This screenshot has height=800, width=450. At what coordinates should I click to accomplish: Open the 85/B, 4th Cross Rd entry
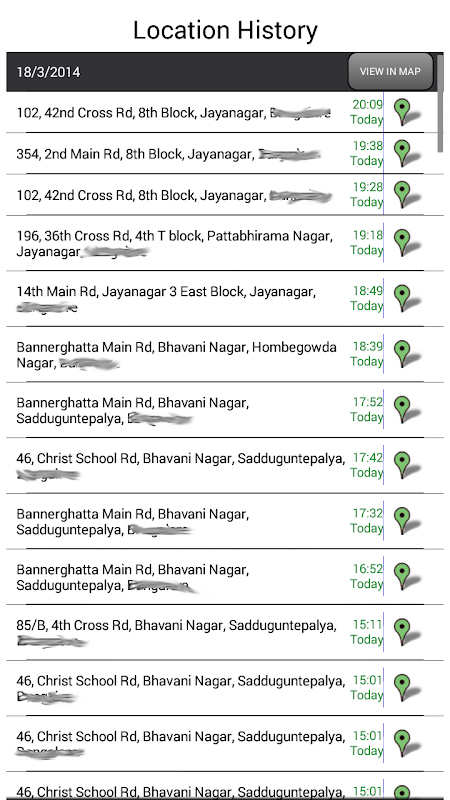tap(222, 633)
